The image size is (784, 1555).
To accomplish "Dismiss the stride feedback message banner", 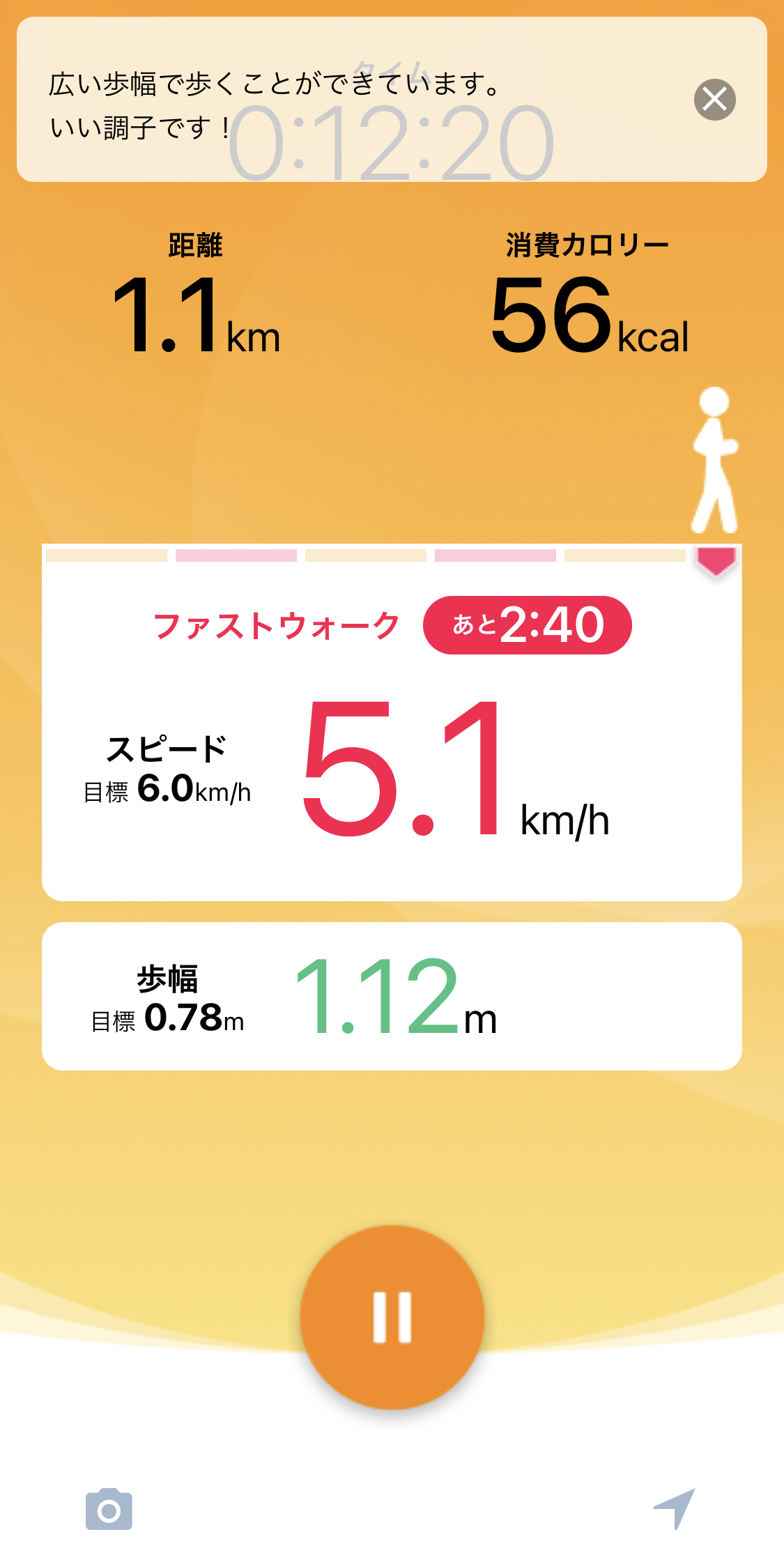I will [715, 100].
